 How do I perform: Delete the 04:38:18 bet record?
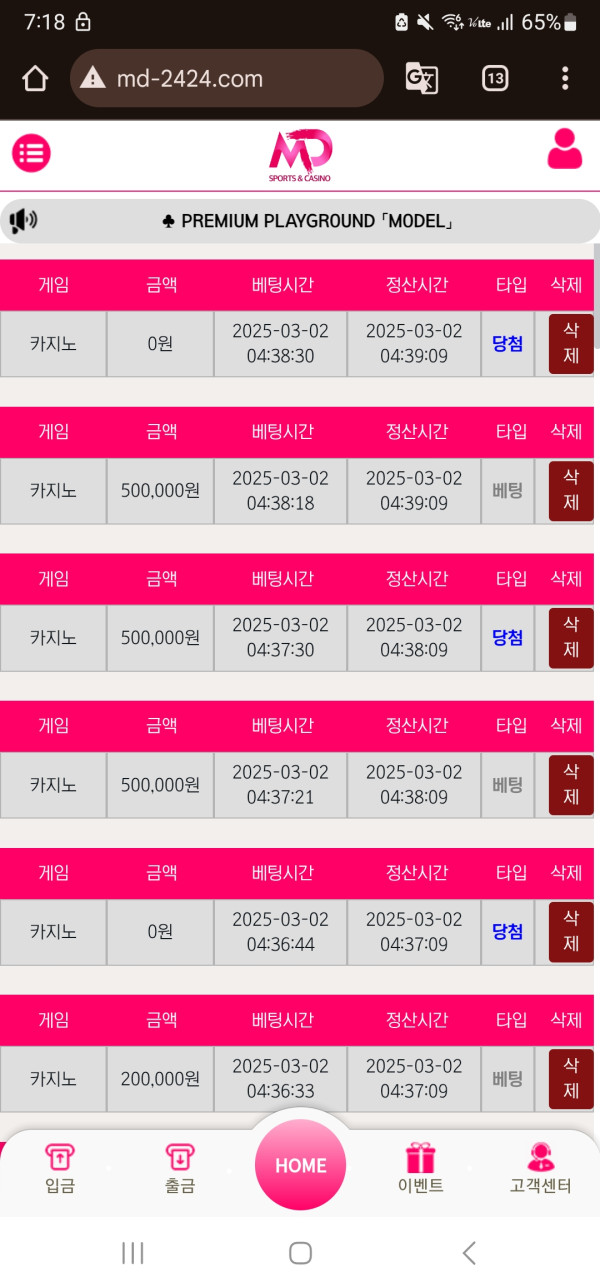(571, 491)
